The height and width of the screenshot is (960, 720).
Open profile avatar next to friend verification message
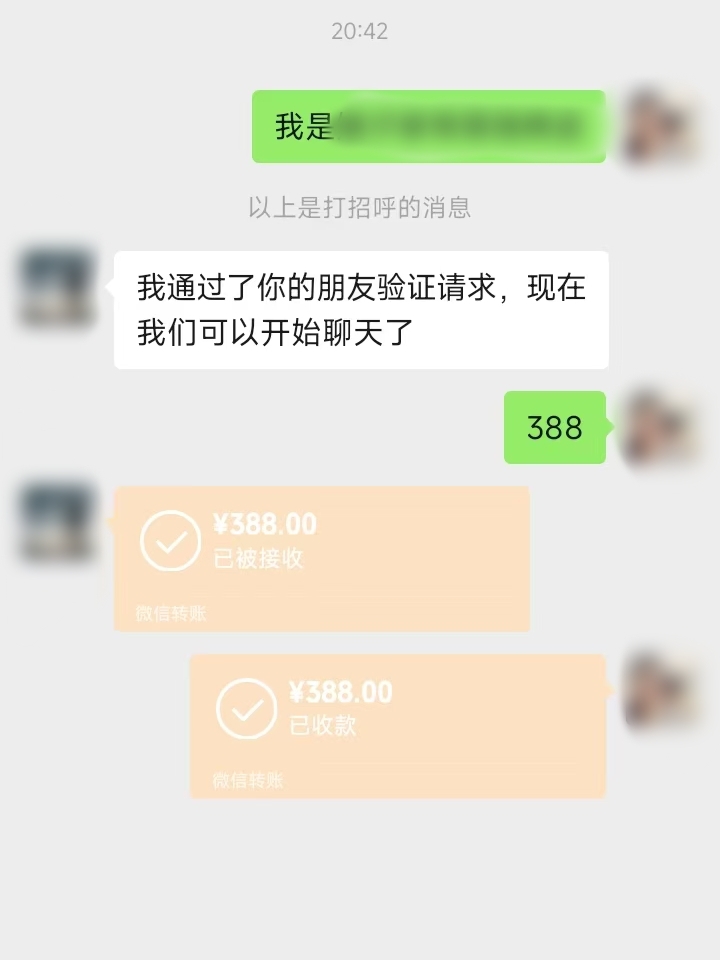pyautogui.click(x=57, y=289)
